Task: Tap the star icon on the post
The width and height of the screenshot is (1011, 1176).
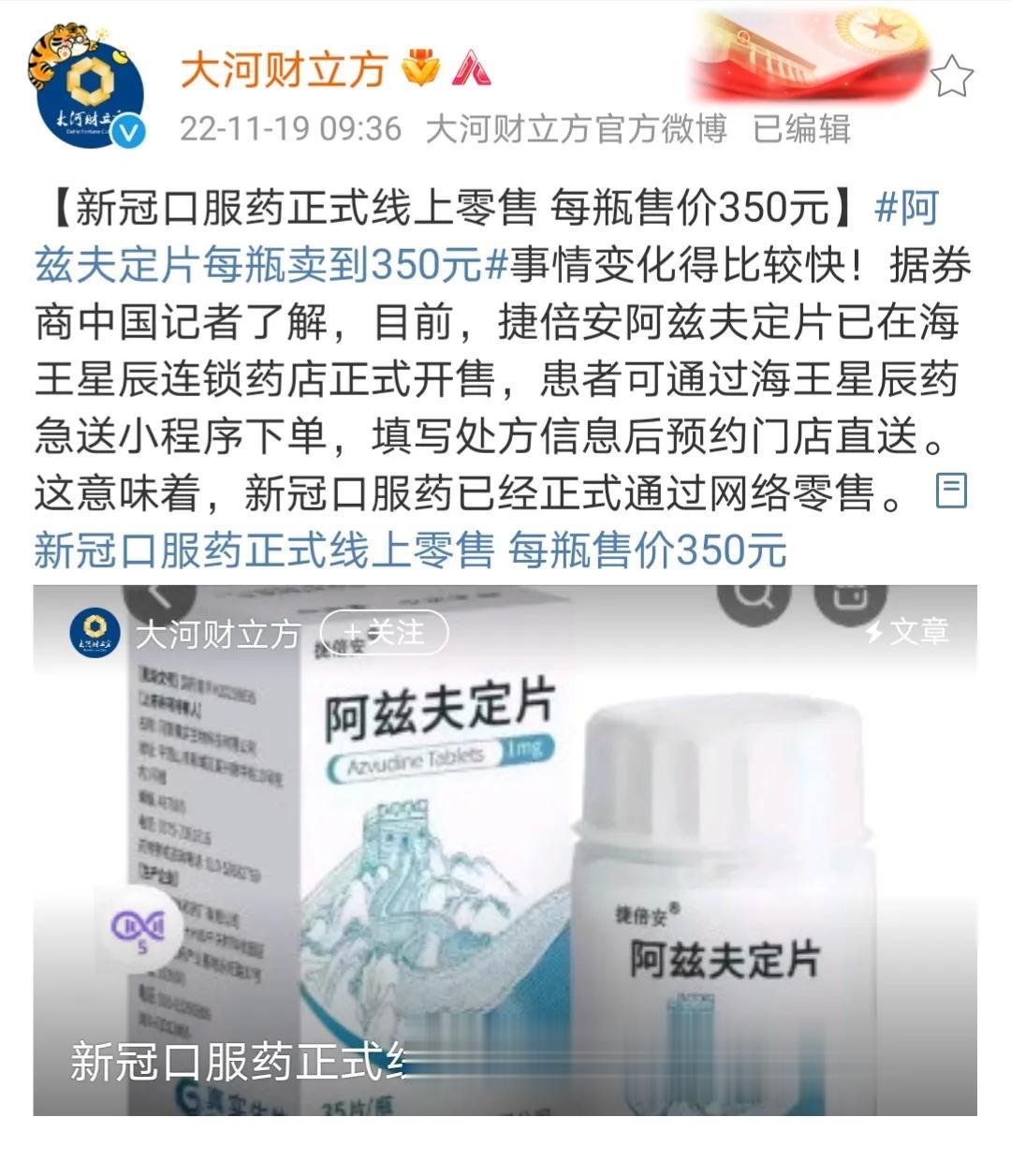Action: 952,77
